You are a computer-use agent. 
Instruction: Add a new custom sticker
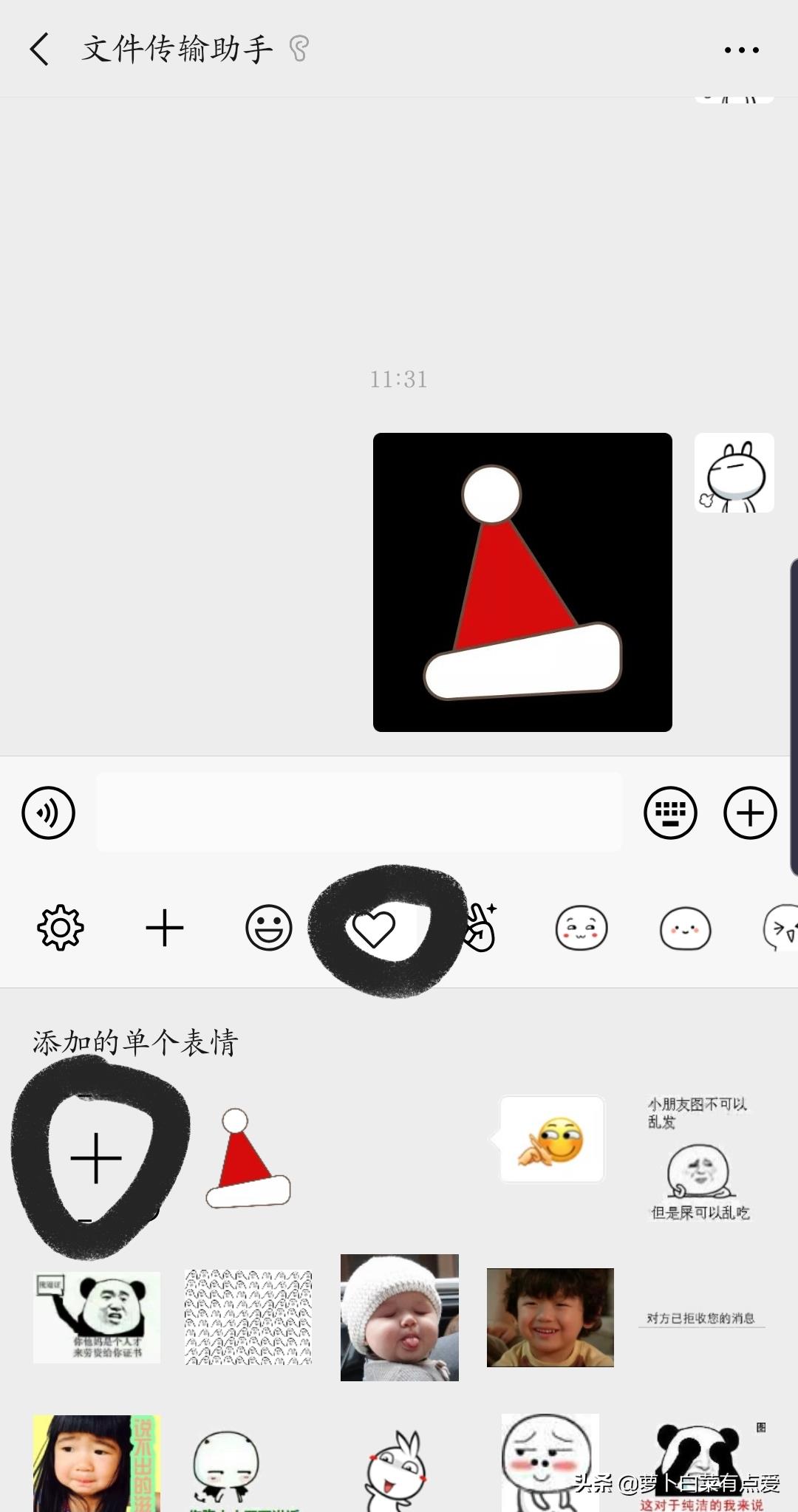[x=96, y=1158]
